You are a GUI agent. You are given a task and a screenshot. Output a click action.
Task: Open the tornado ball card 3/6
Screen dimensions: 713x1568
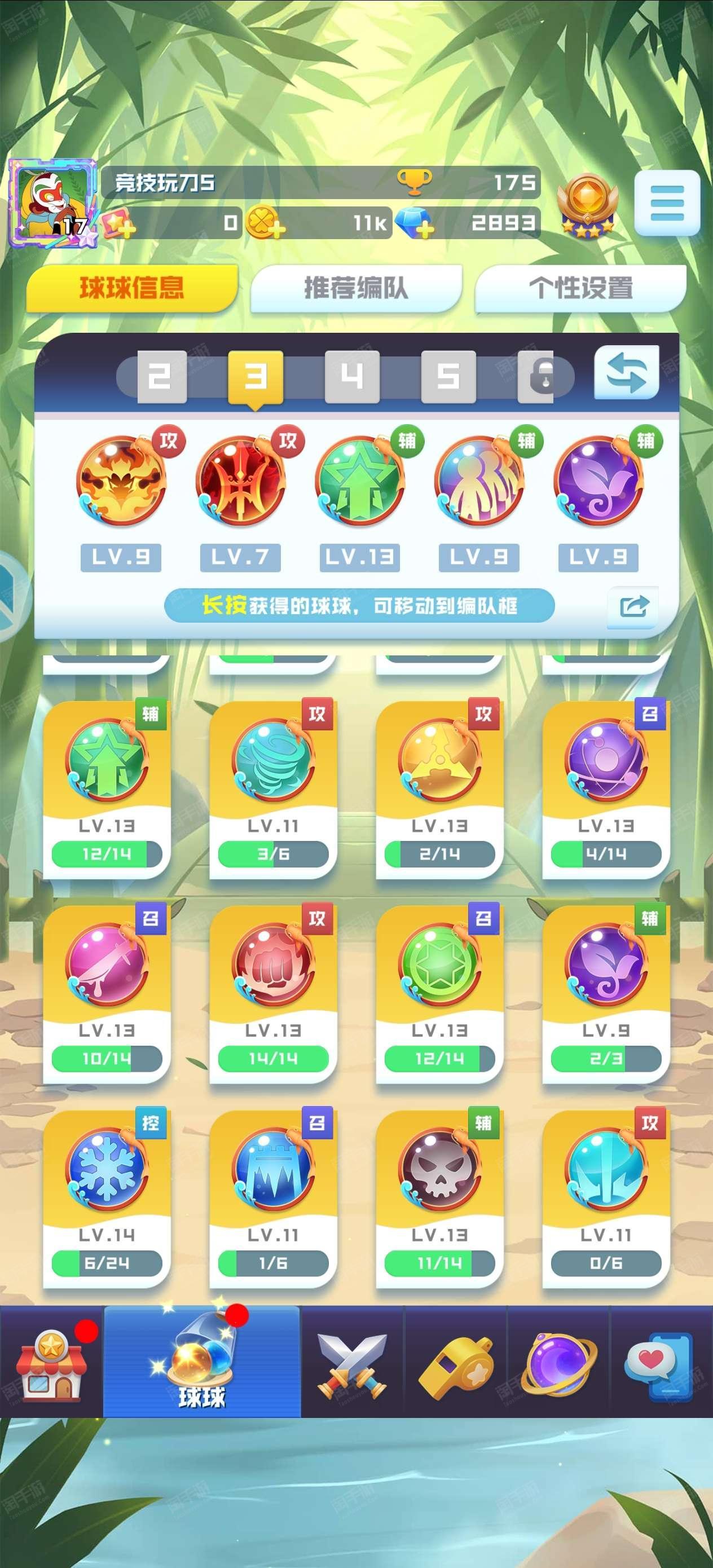273,789
